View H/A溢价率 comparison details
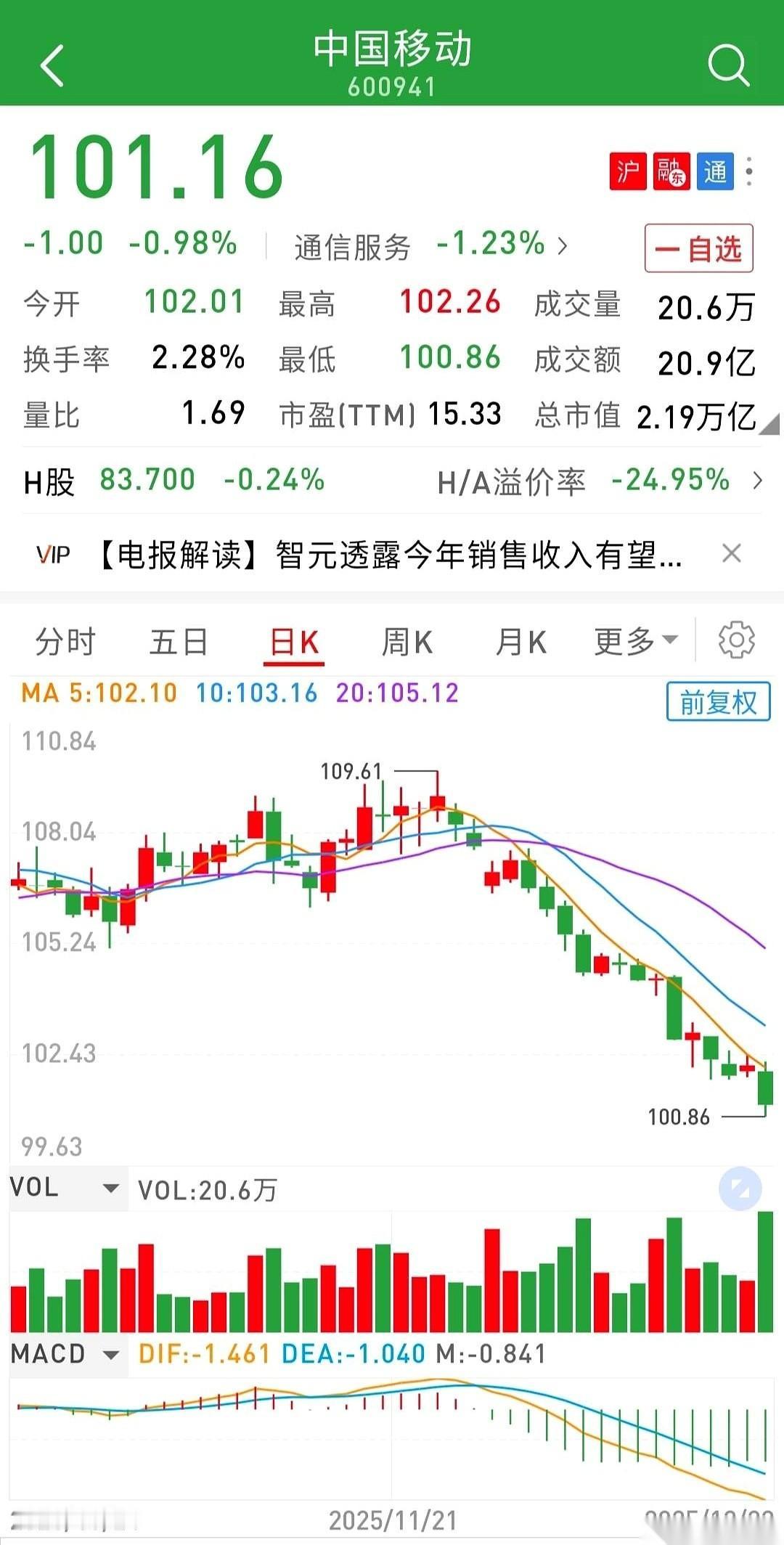 (x=757, y=480)
